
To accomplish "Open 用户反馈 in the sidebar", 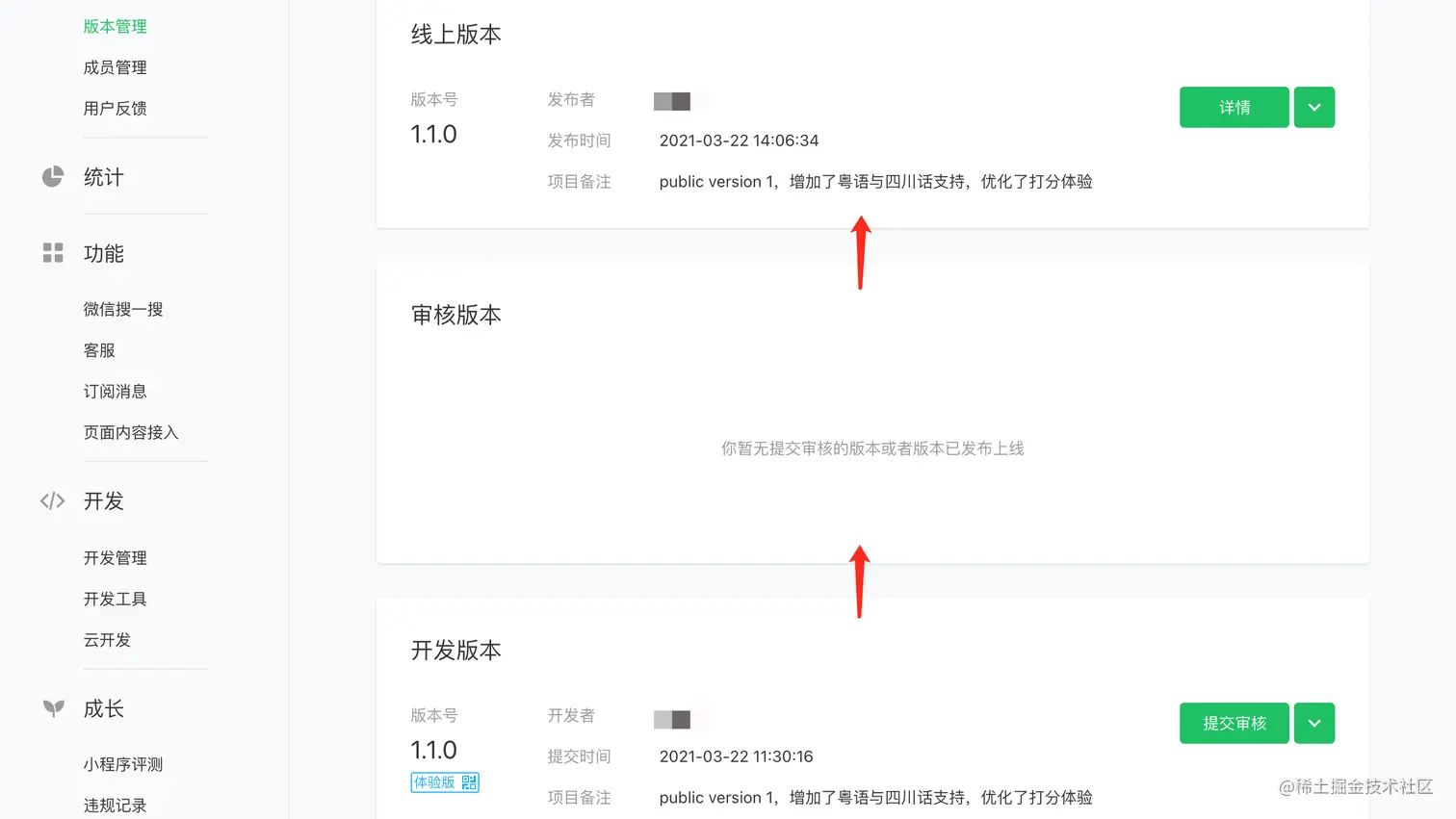I will tap(115, 108).
